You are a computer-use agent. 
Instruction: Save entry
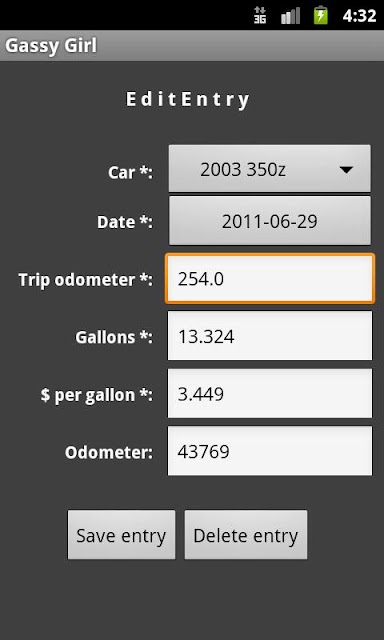[122, 535]
